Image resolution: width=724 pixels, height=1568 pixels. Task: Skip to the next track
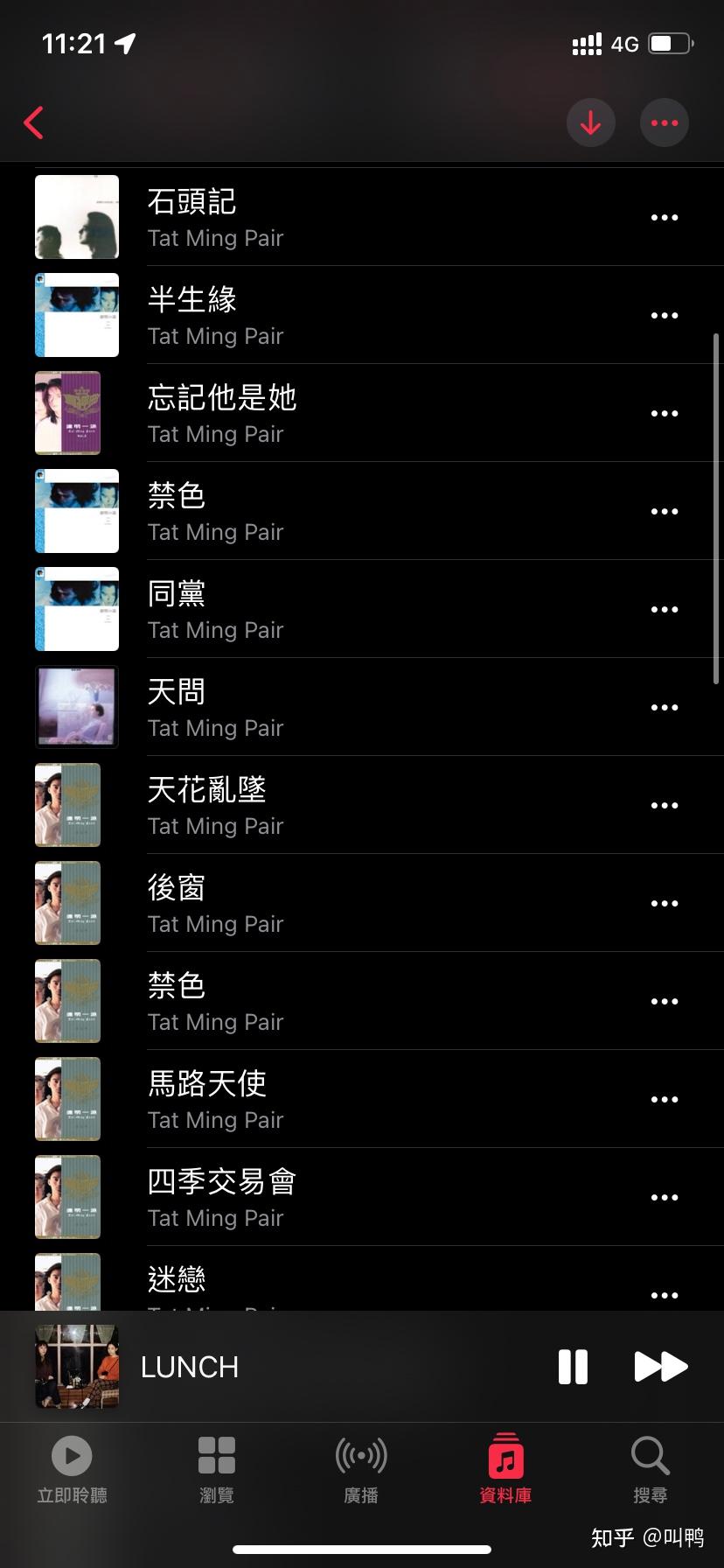pyautogui.click(x=662, y=1366)
